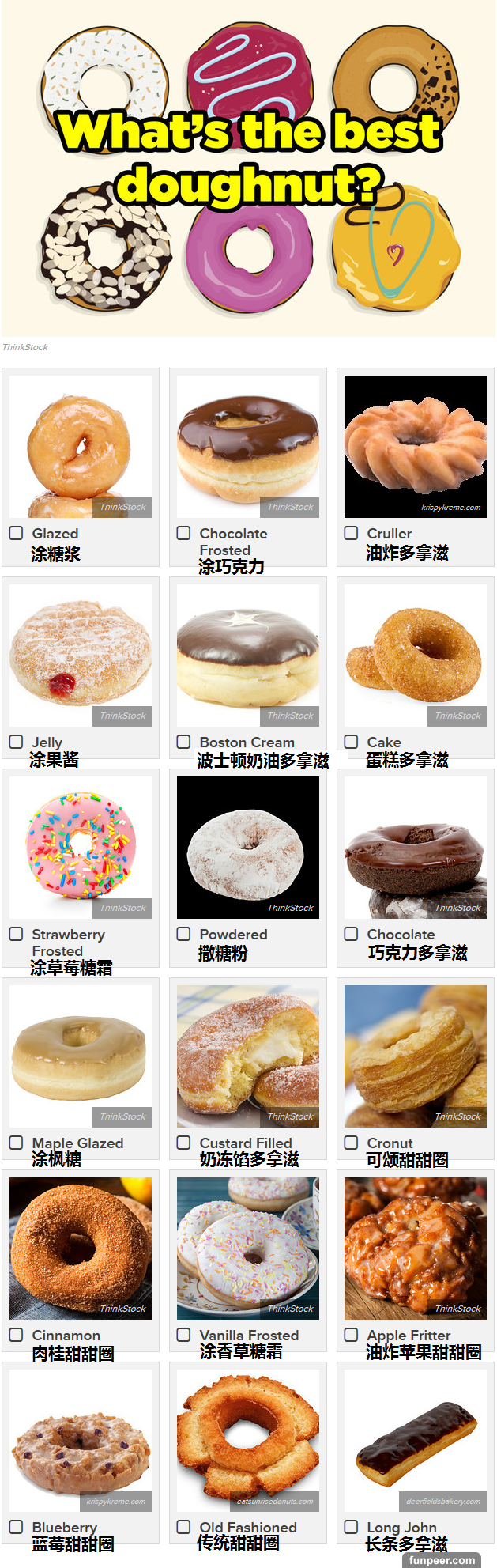The width and height of the screenshot is (497, 1568).
Task: Vote for the Cruller doughnut
Action: tap(351, 533)
